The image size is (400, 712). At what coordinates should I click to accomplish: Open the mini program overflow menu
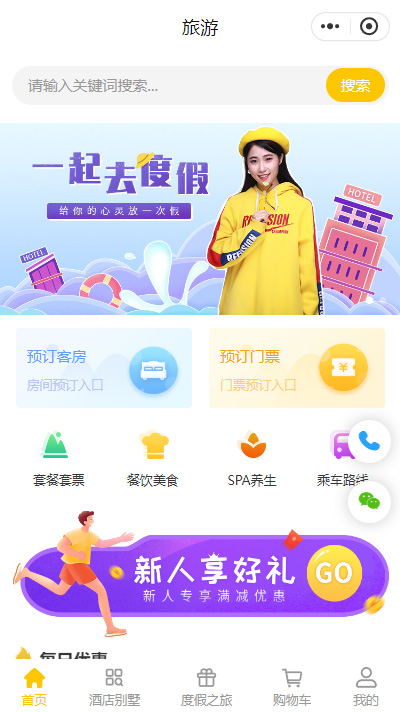coord(330,27)
